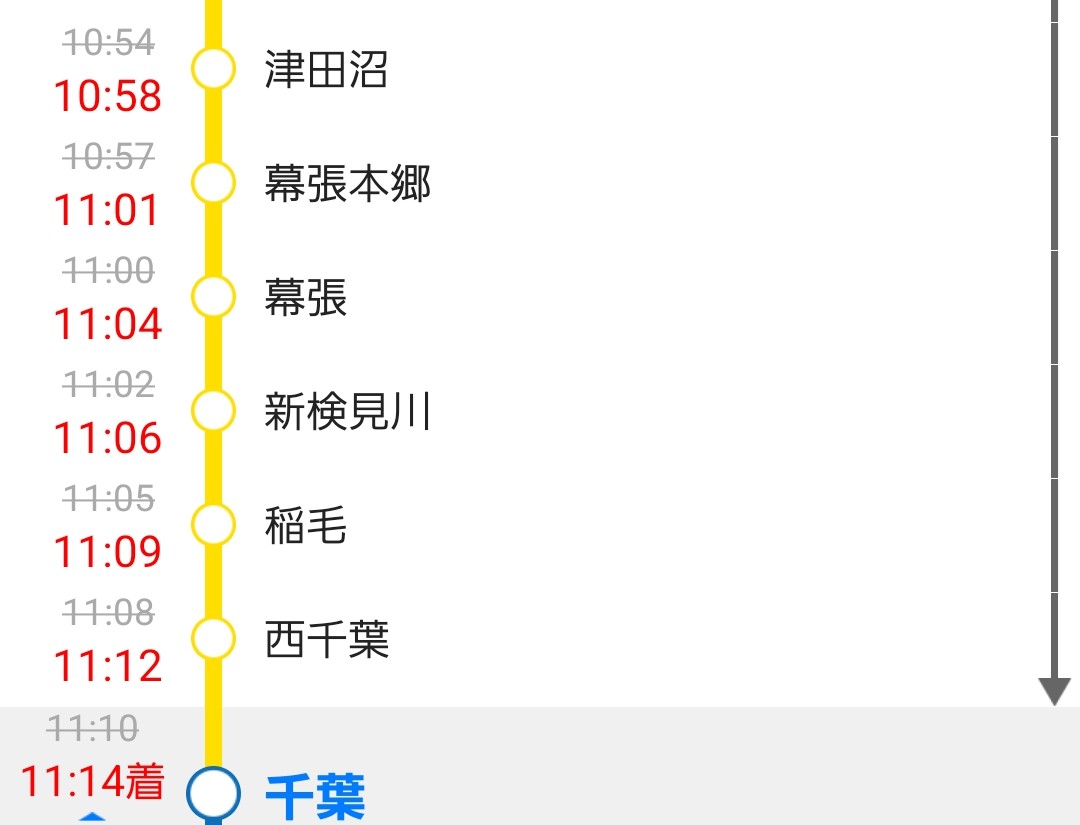Viewport: 1080px width, 825px height.
Task: Open the 千葉 arrival station
Action: point(315,796)
